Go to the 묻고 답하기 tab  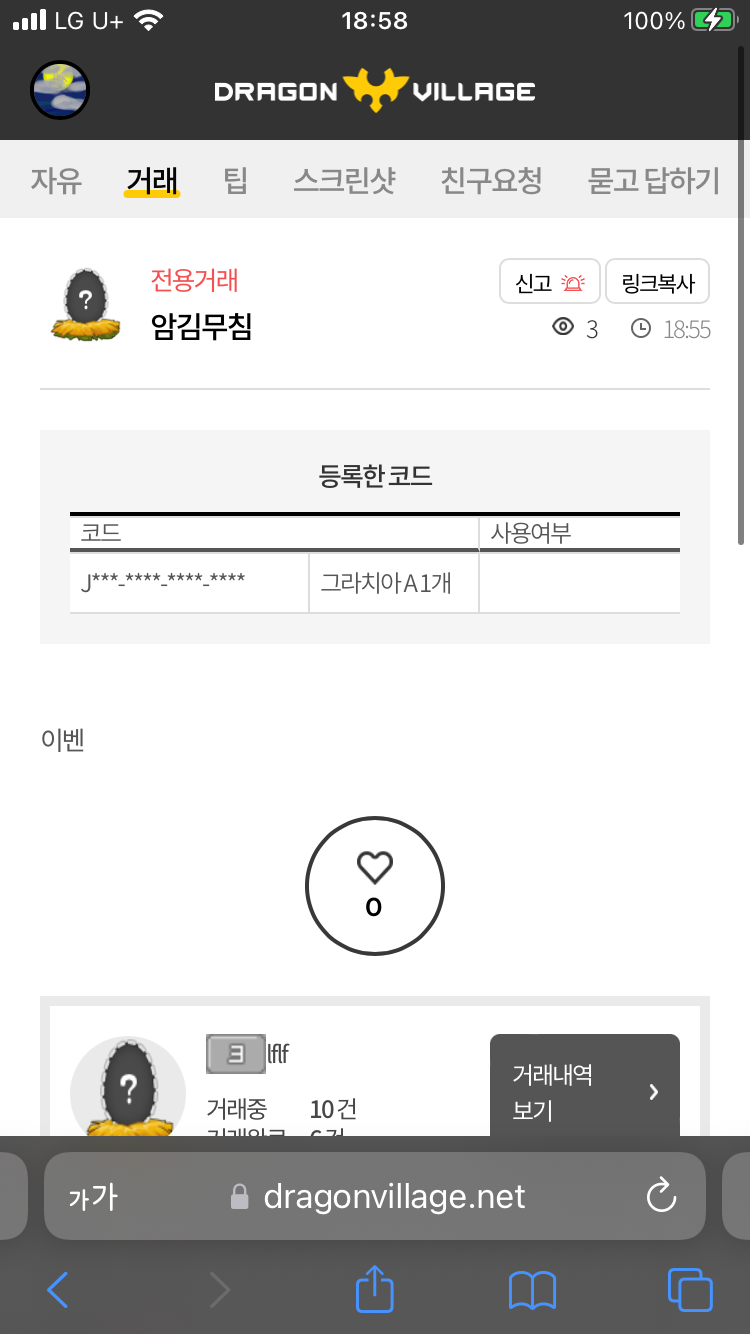(x=653, y=181)
